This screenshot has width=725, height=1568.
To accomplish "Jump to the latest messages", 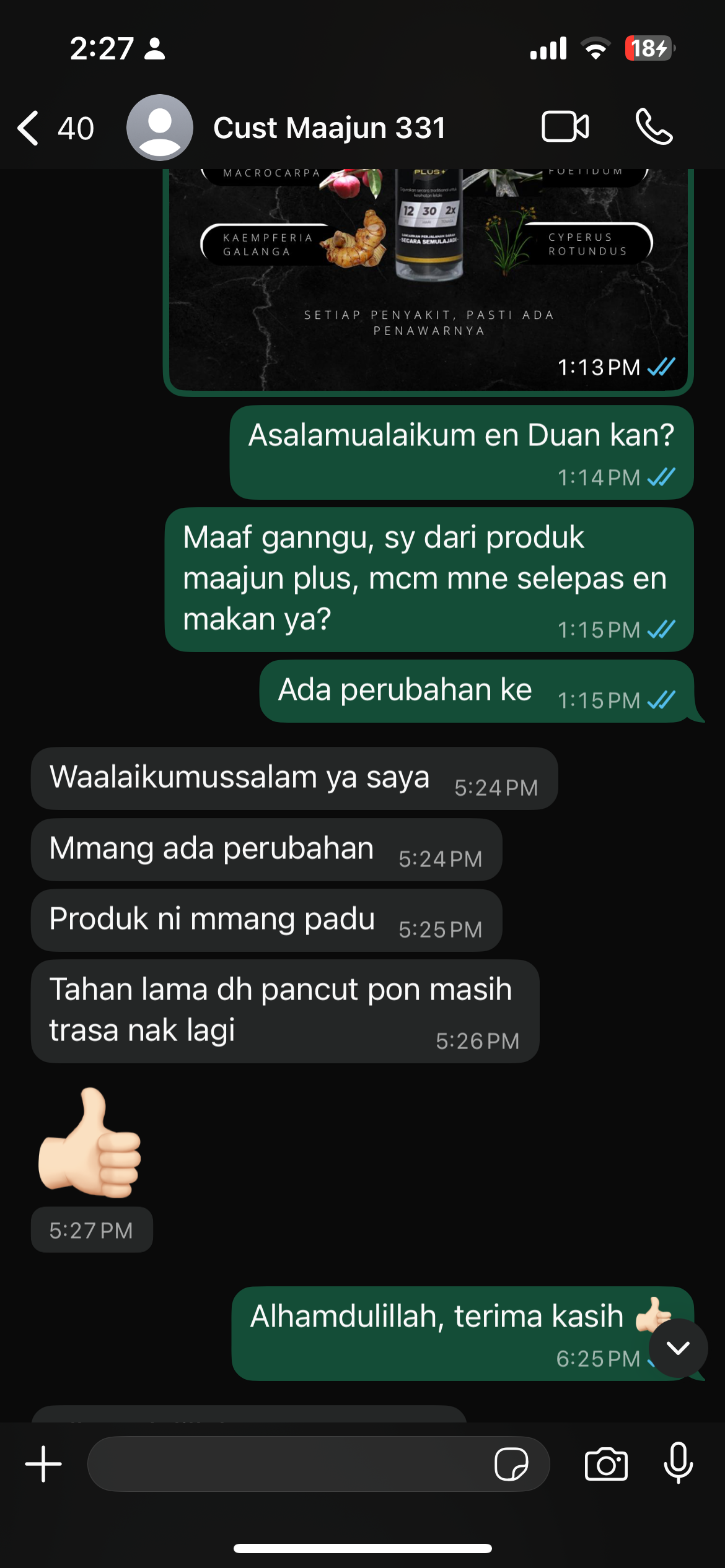I will [x=678, y=1348].
